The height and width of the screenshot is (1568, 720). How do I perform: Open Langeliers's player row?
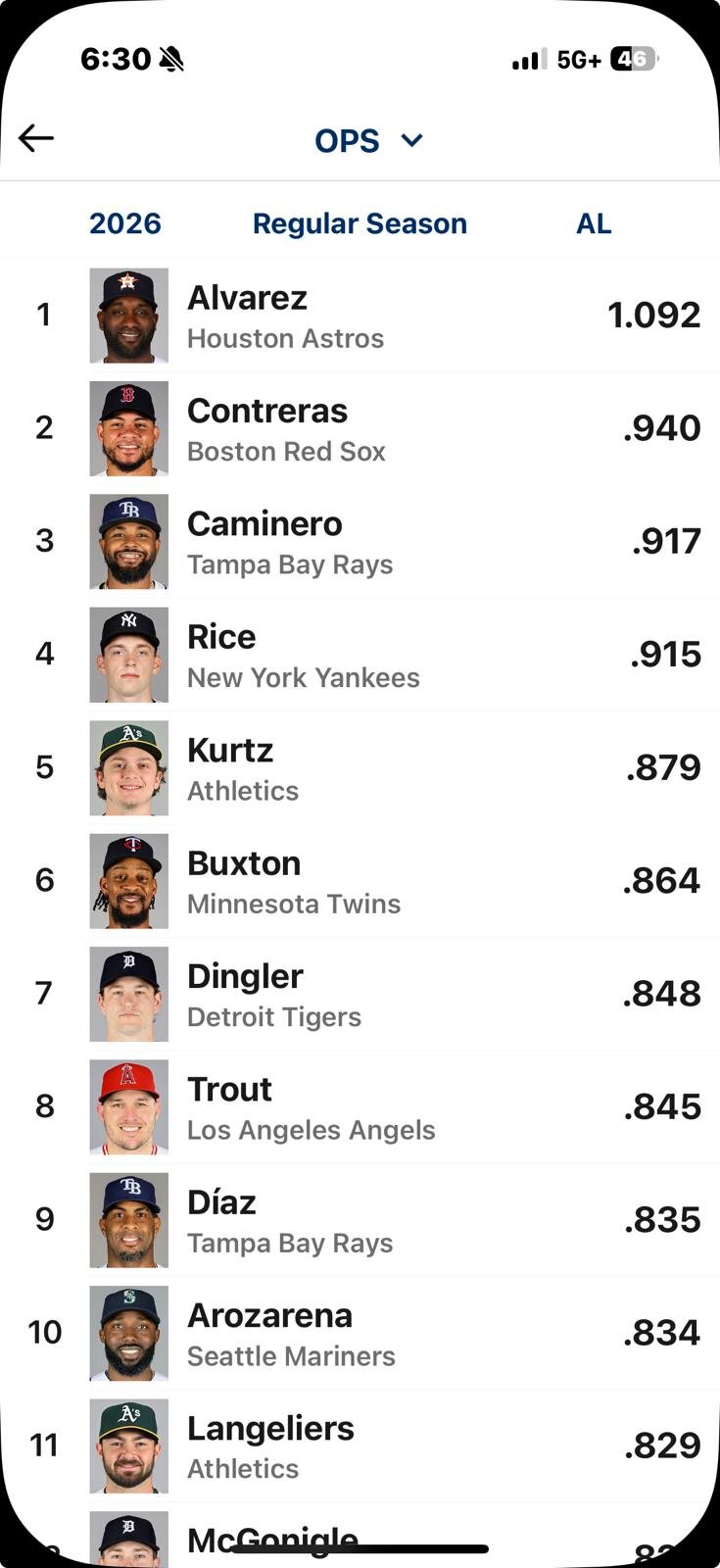pos(360,1446)
